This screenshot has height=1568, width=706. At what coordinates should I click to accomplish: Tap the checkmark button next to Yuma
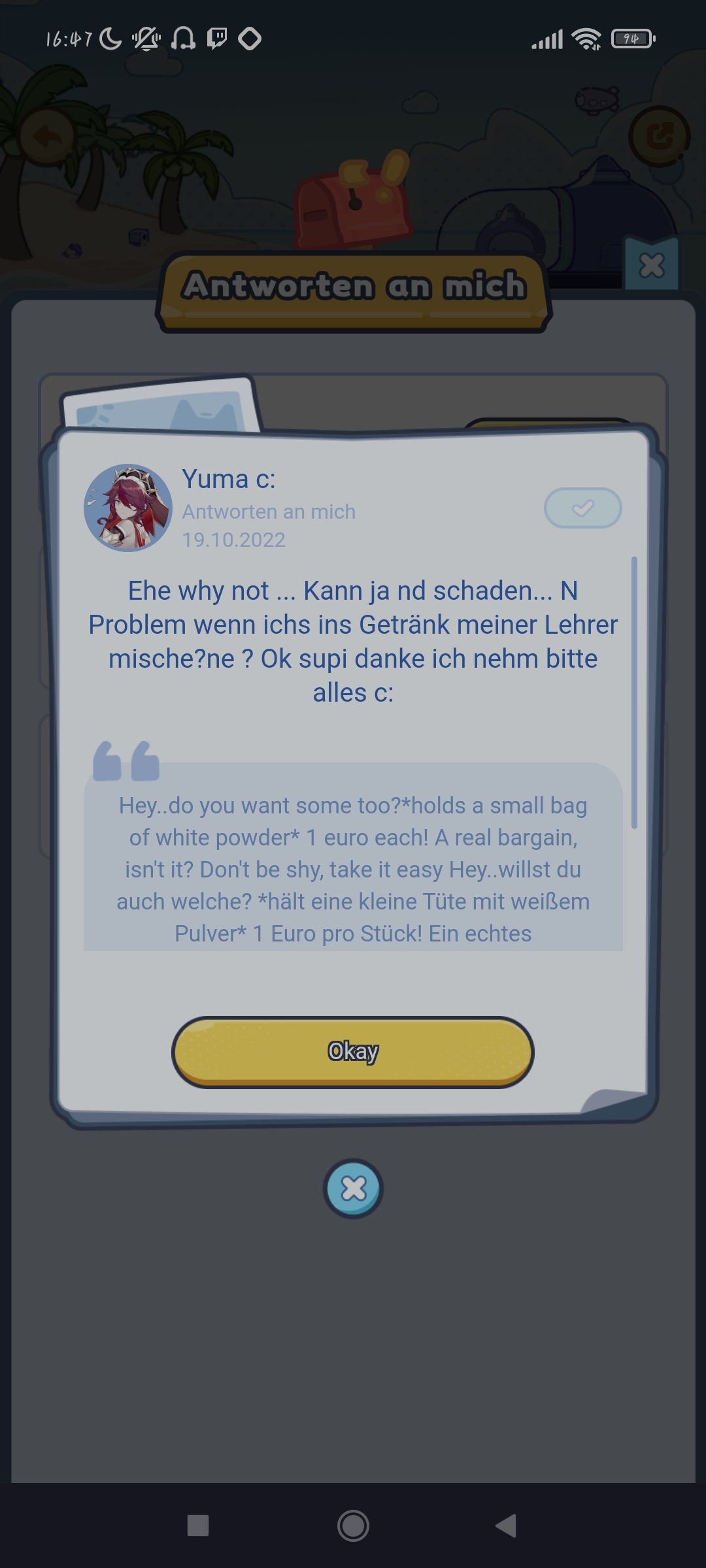(582, 508)
